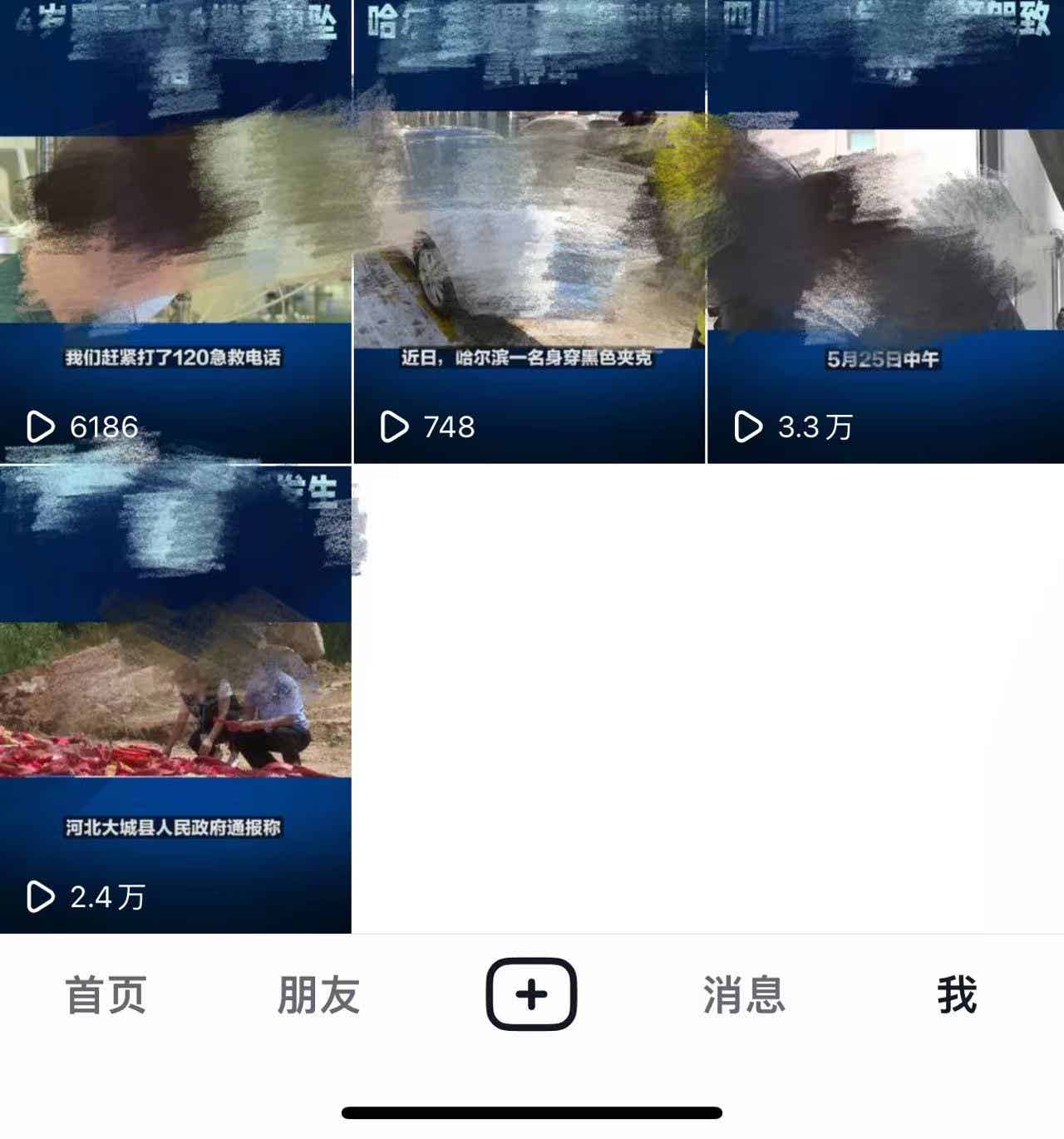Go to the 朋友 tab

tap(318, 995)
